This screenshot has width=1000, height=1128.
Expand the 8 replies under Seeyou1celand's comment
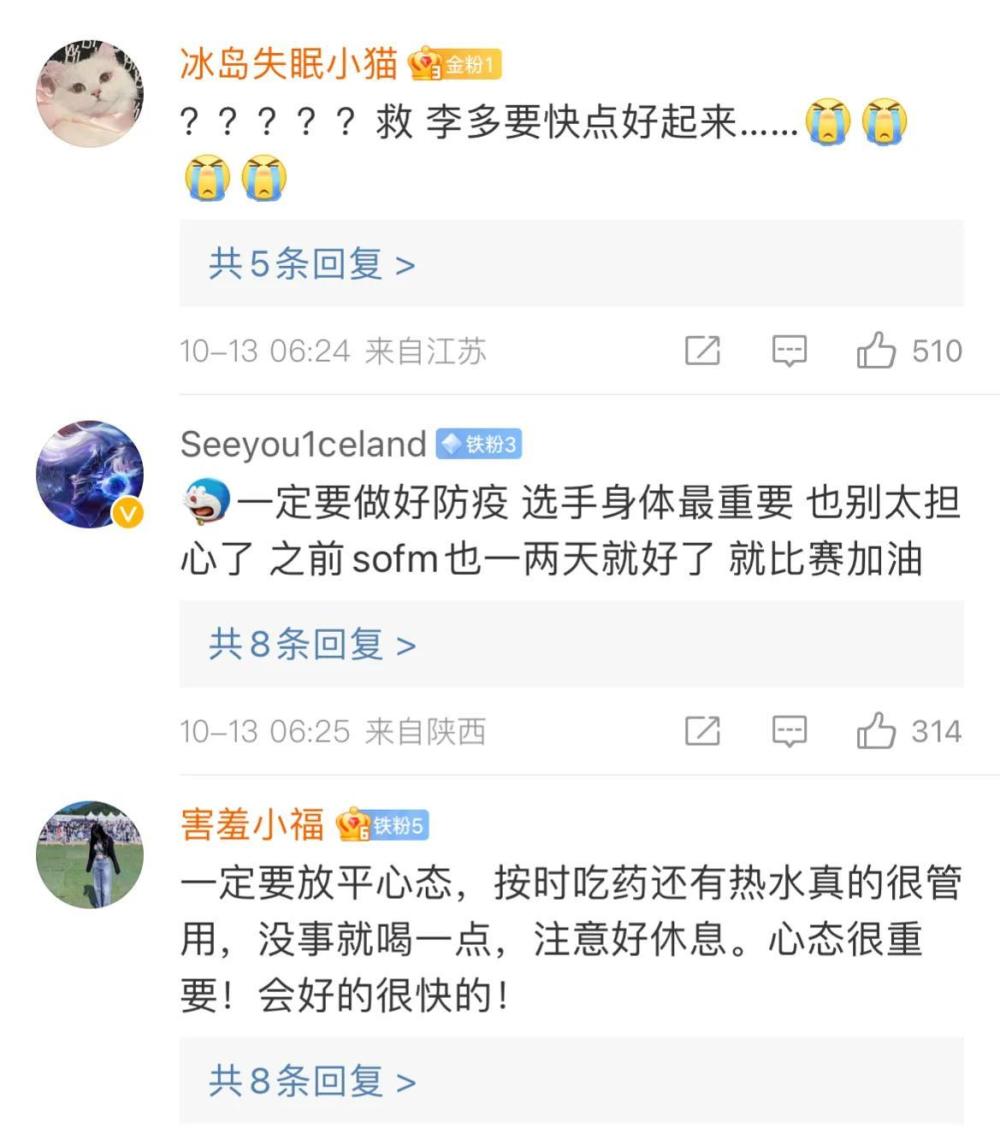(312, 645)
